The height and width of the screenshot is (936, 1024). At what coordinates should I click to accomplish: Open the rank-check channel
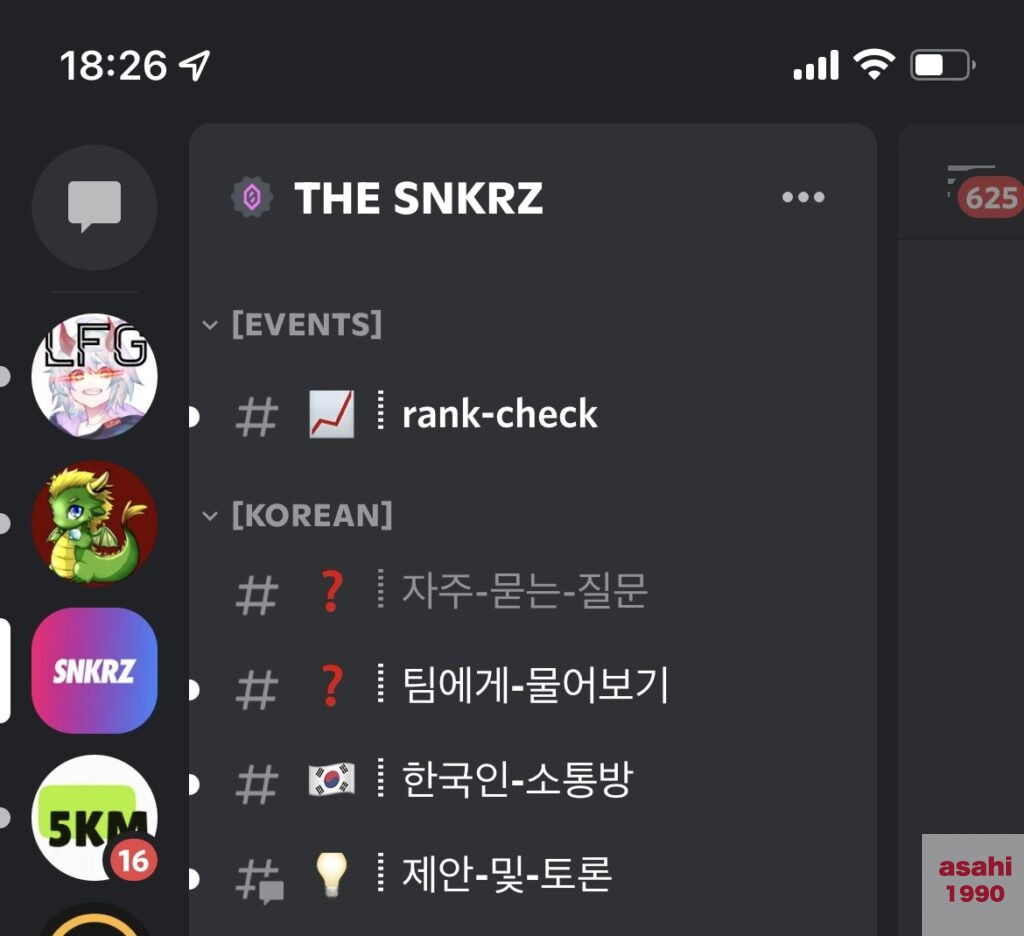[x=499, y=415]
